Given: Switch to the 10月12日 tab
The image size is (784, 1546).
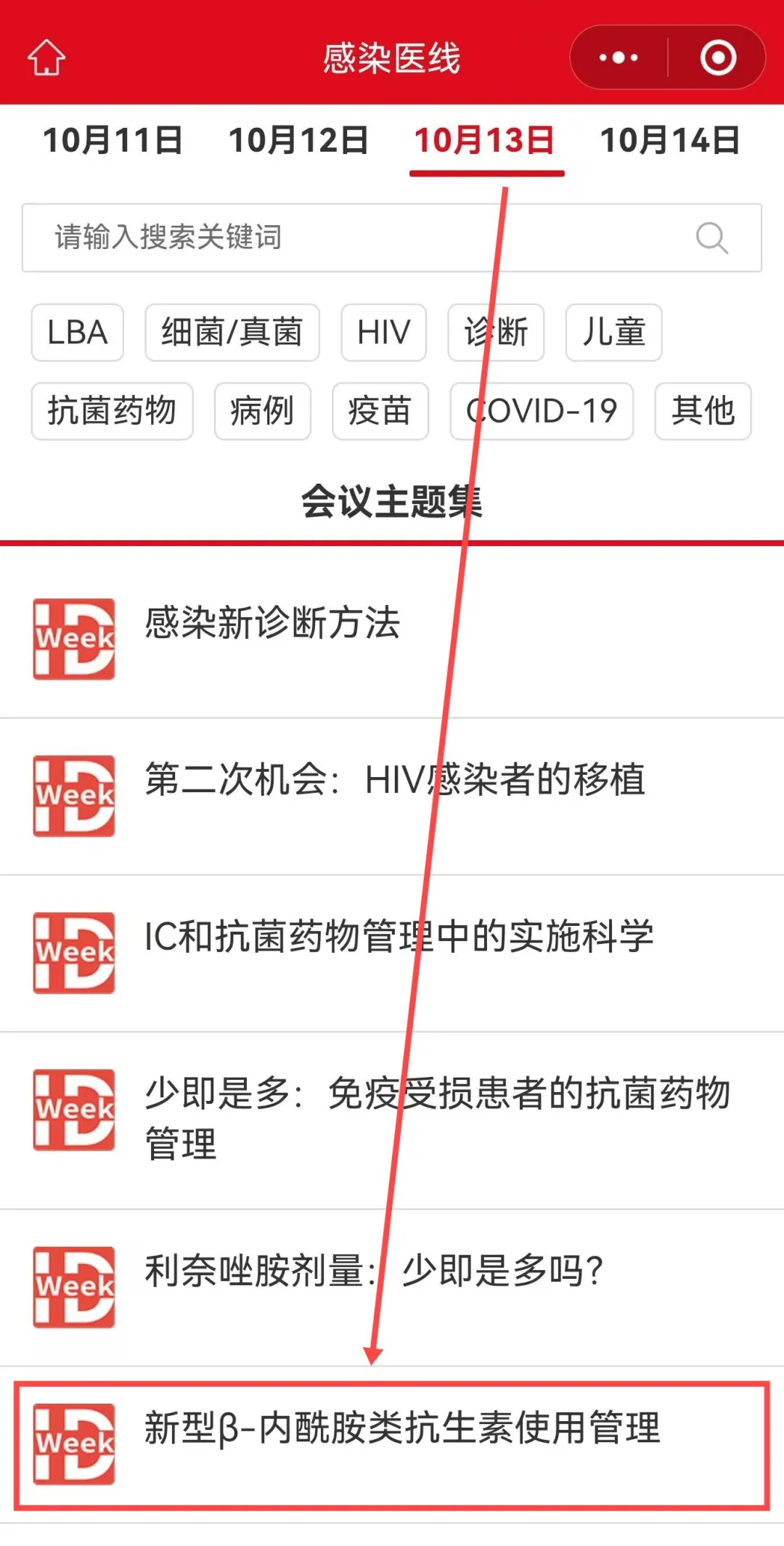Looking at the screenshot, I should click(x=298, y=140).
